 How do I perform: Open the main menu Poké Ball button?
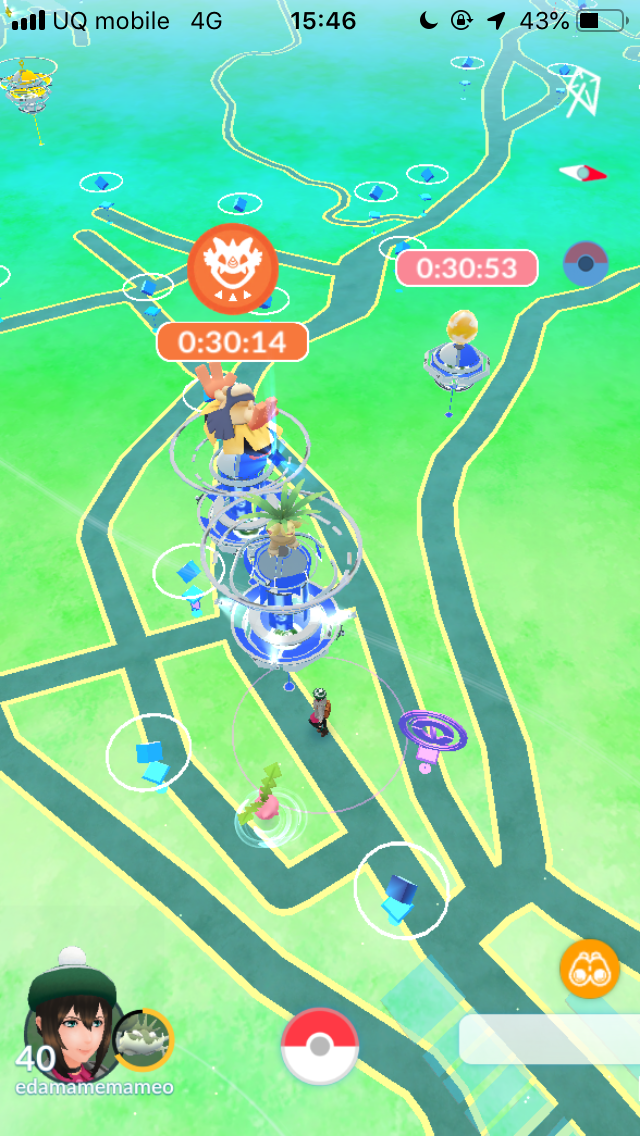click(x=320, y=1046)
